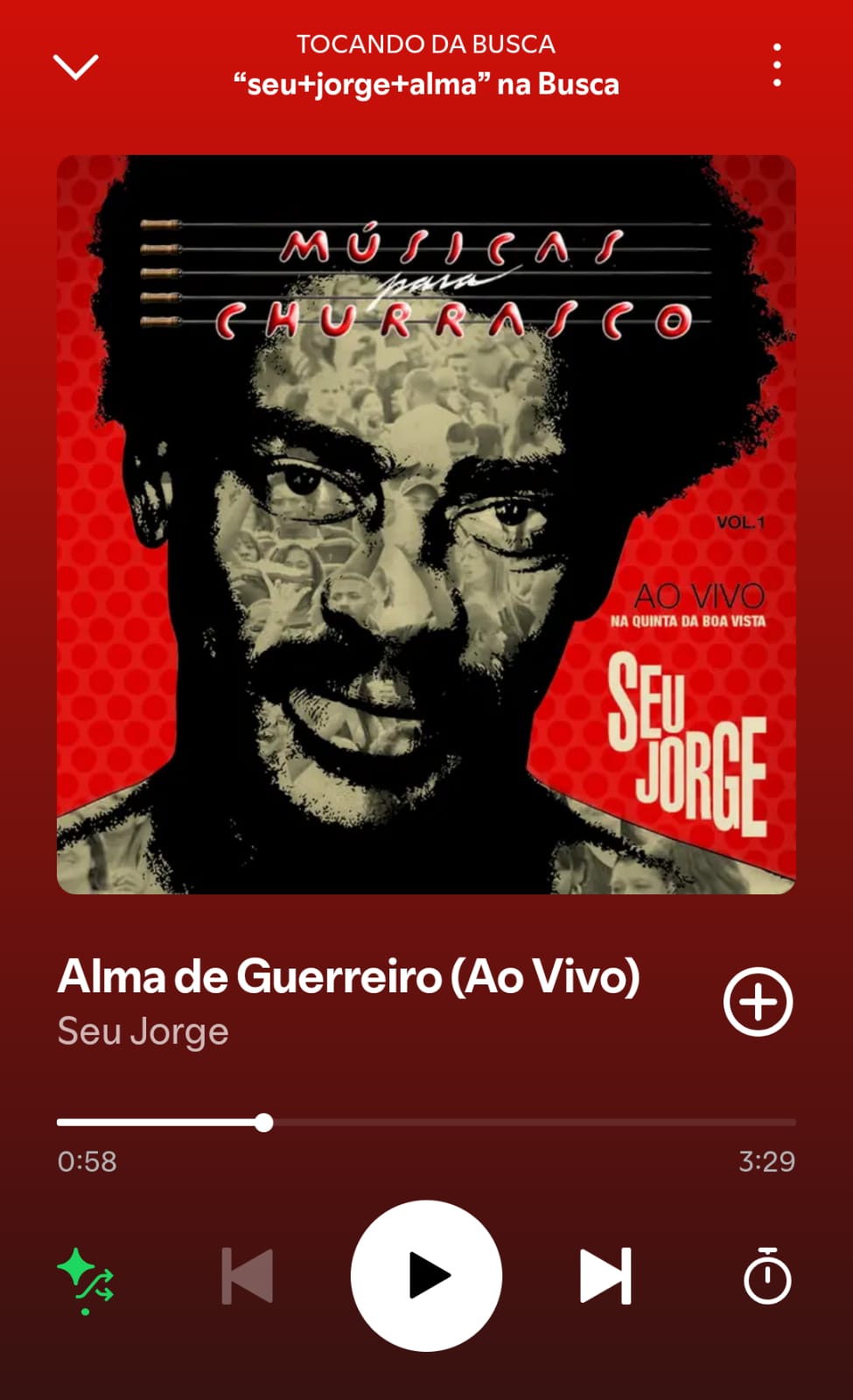Toggle playback with the play/pause control

click(x=426, y=1276)
